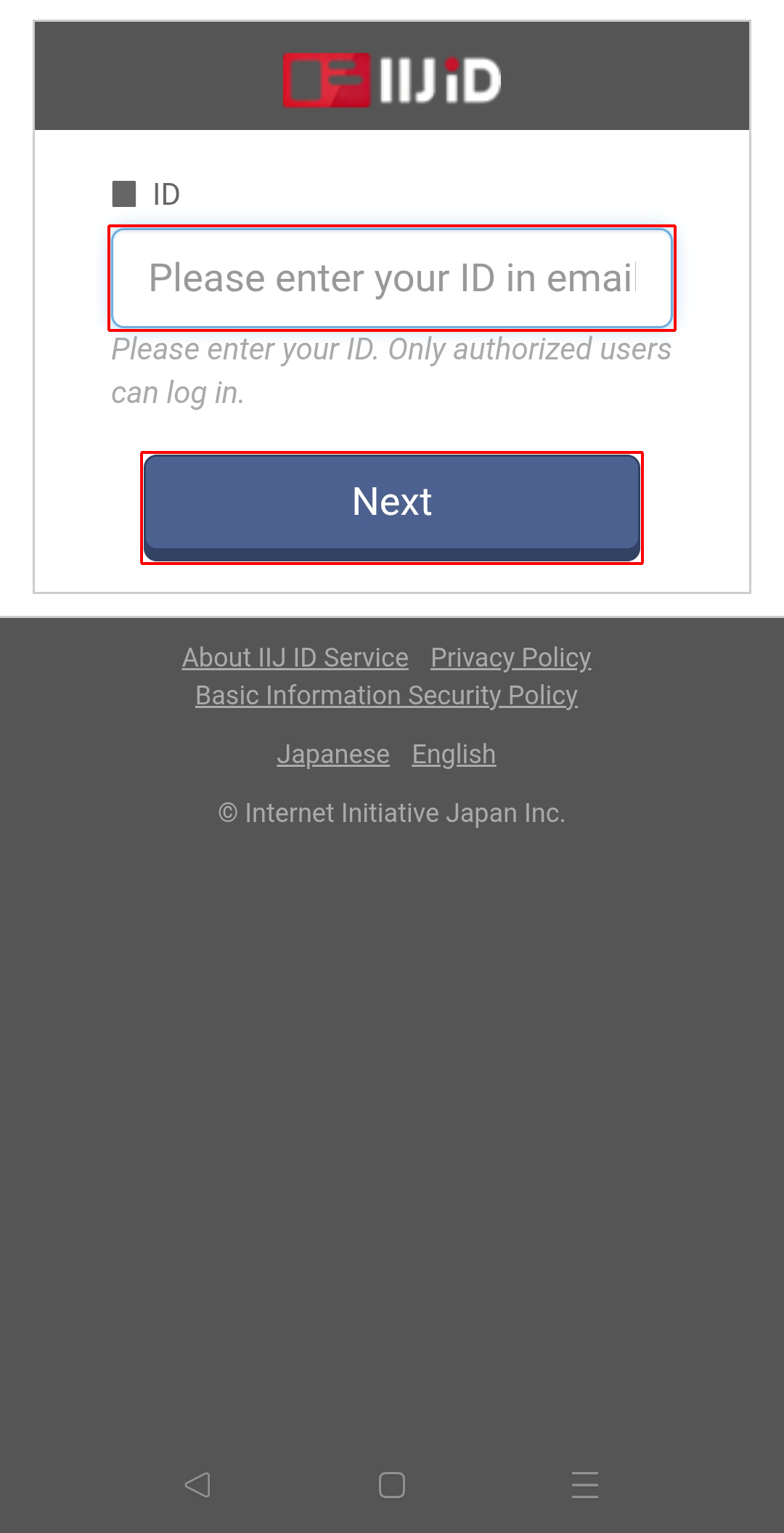Open the Privacy Policy link
Viewport: 784px width, 1533px height.
pyautogui.click(x=510, y=657)
